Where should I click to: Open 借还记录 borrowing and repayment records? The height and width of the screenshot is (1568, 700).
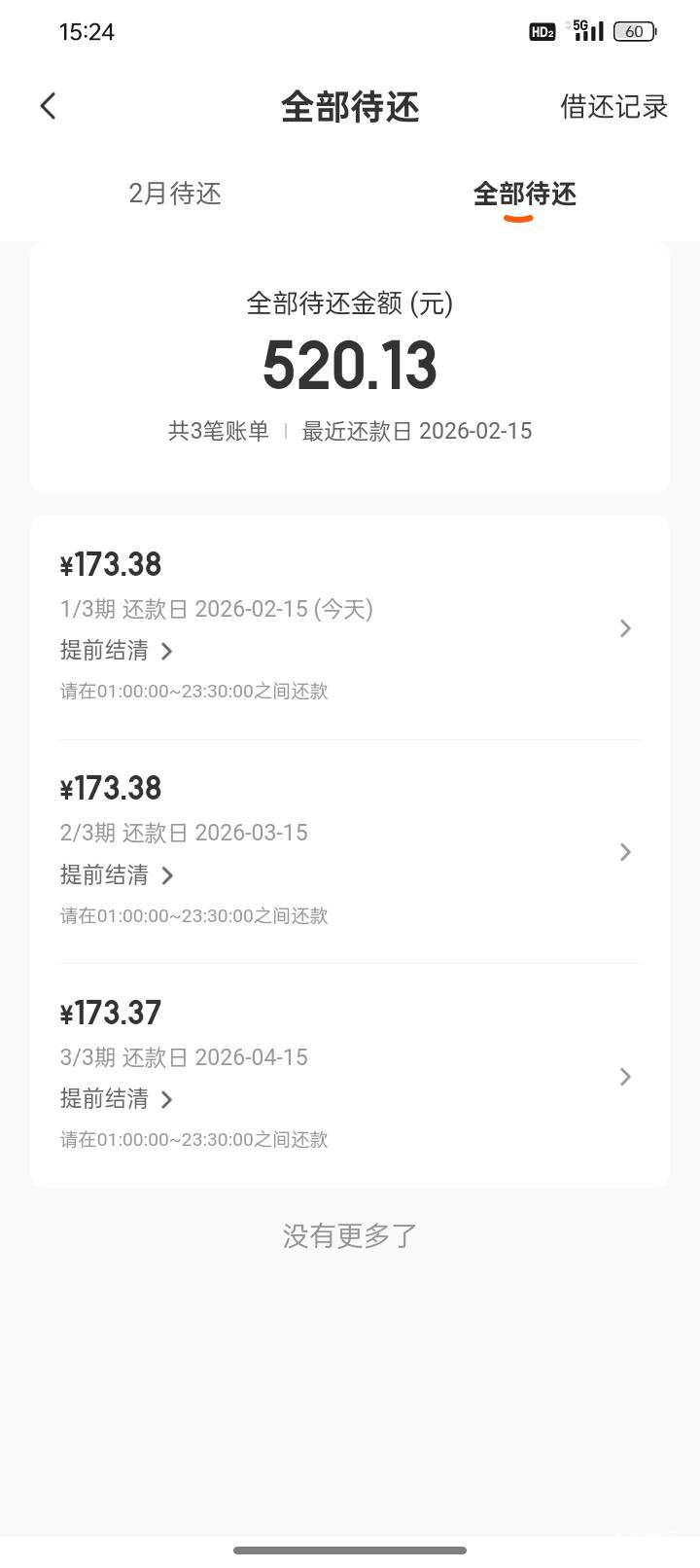(613, 106)
